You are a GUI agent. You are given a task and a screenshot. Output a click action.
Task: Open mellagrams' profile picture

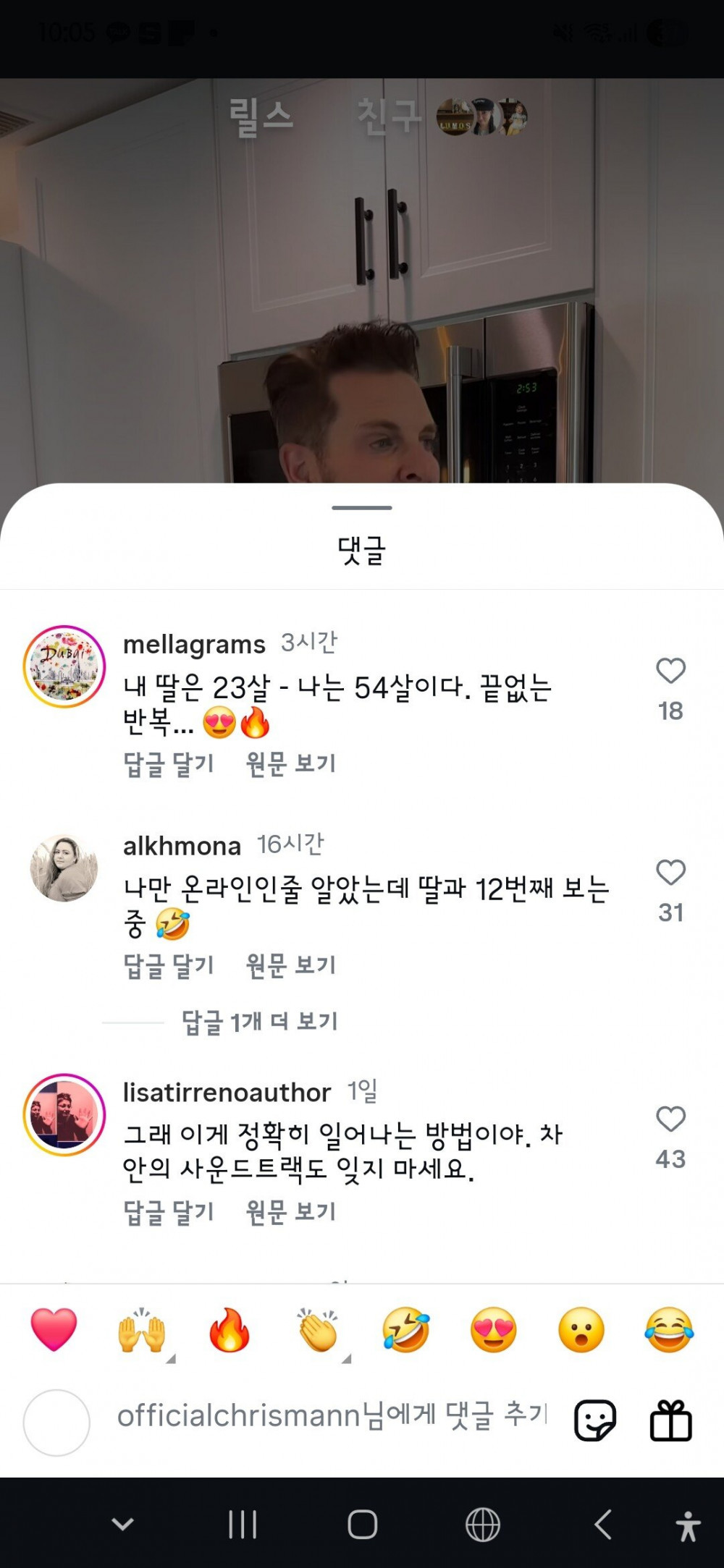click(x=64, y=666)
